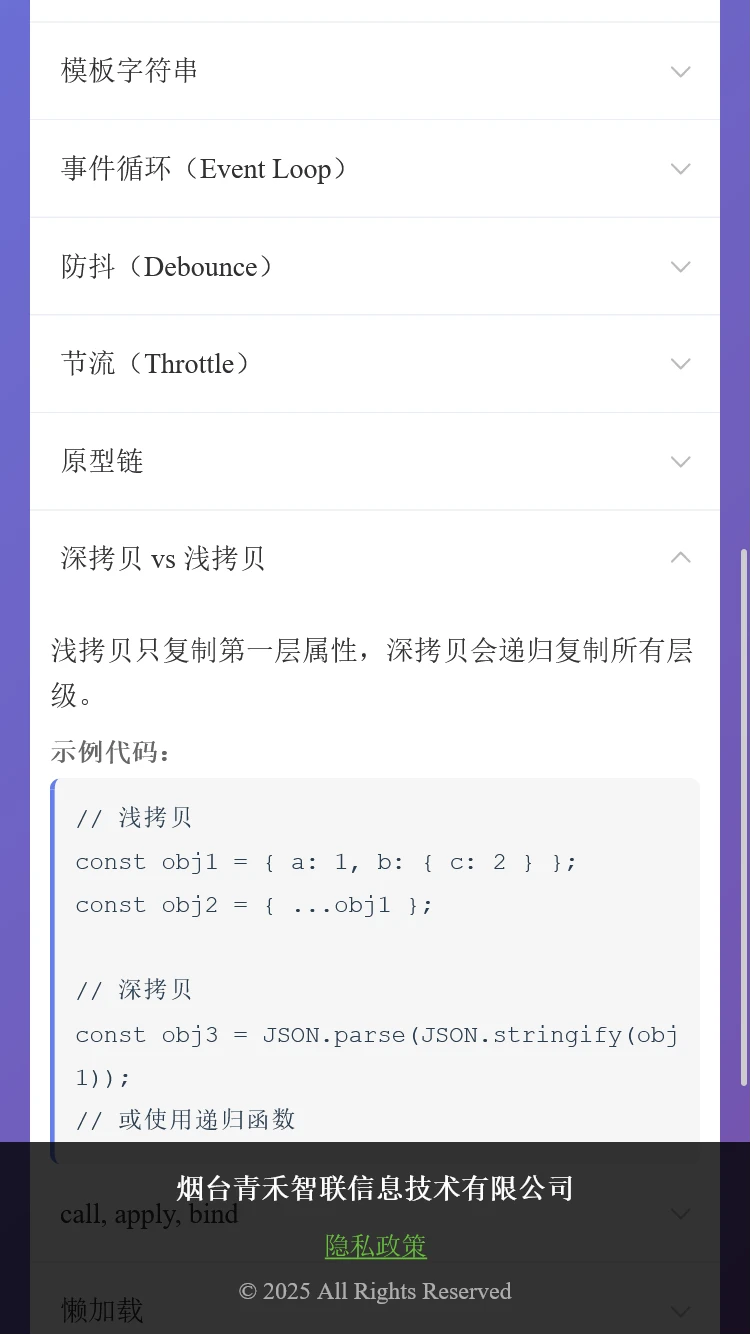Open the 节流（Throttle）section
This screenshot has height=1336, width=752.
click(375, 364)
